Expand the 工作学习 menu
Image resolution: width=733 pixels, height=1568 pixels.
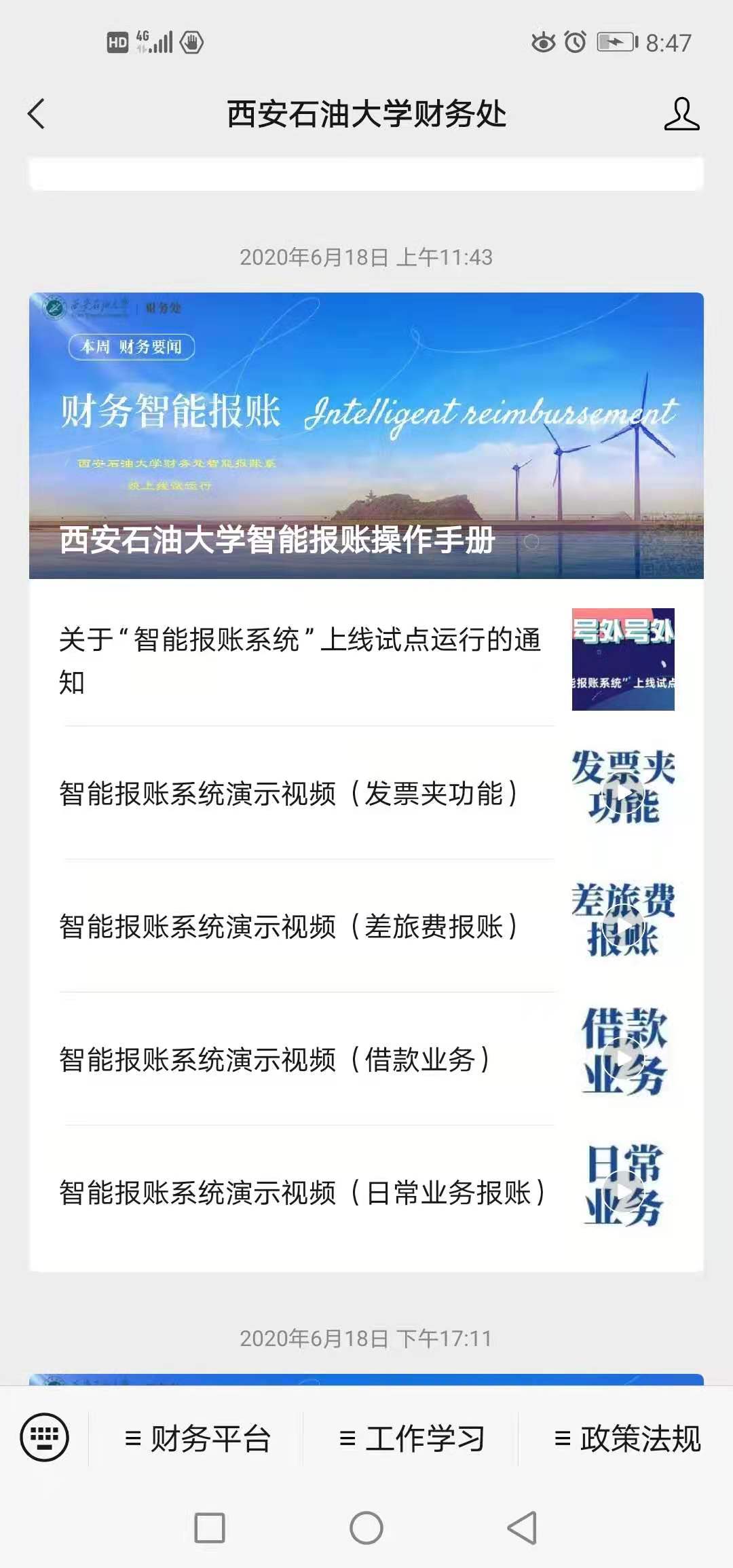point(412,1438)
